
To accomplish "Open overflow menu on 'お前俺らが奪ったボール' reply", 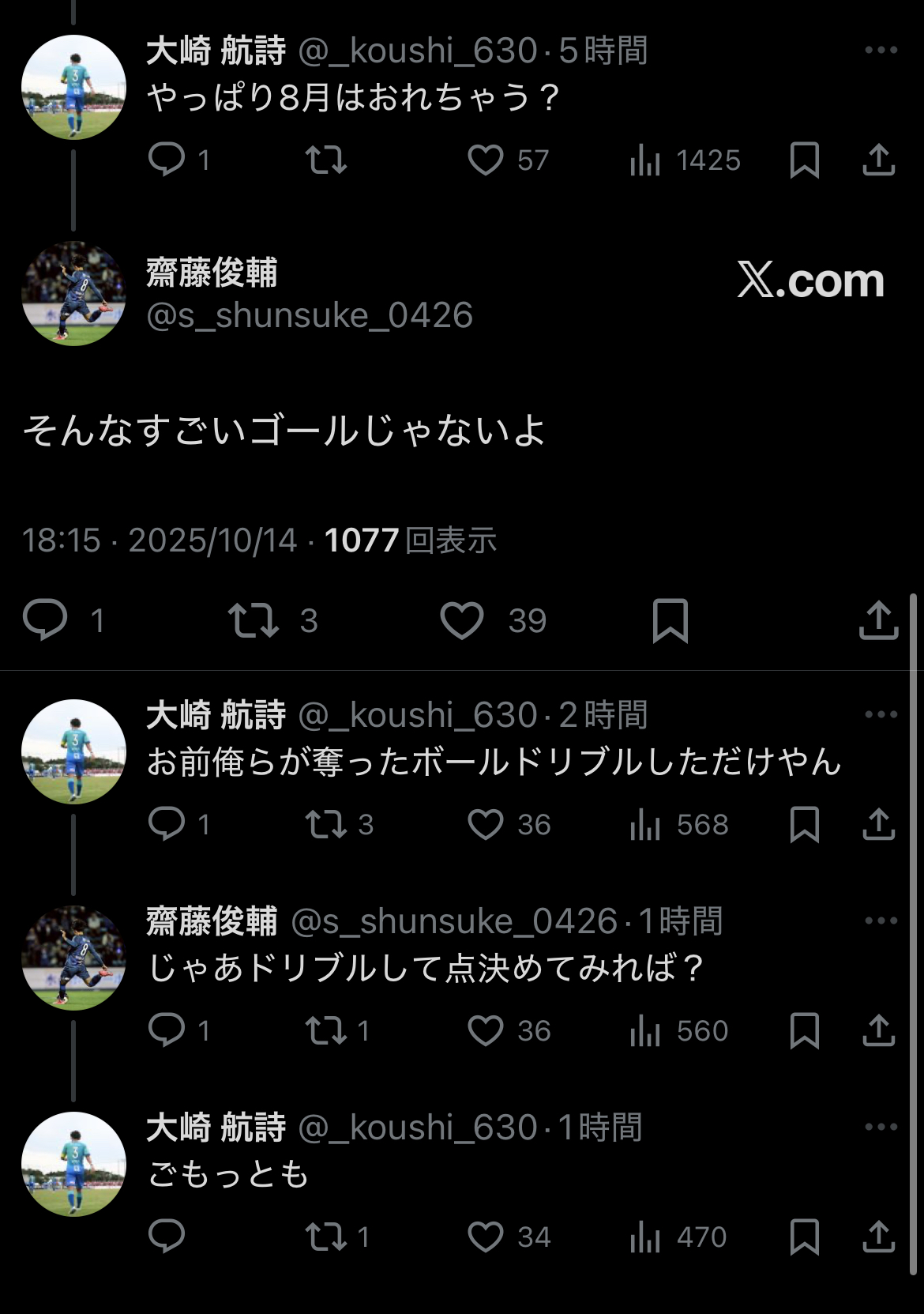I will pyautogui.click(x=881, y=714).
